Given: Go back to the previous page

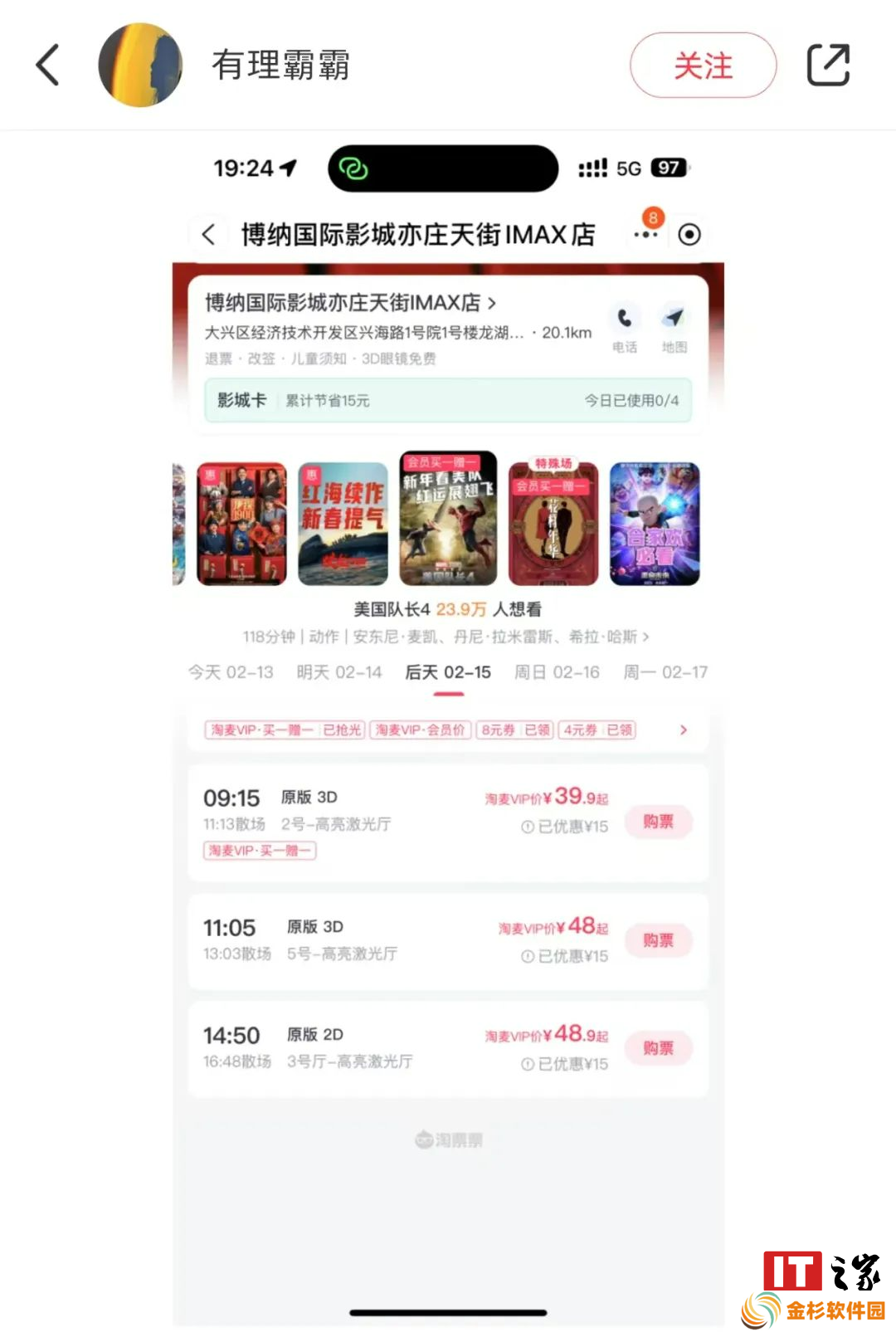Looking at the screenshot, I should (48, 65).
